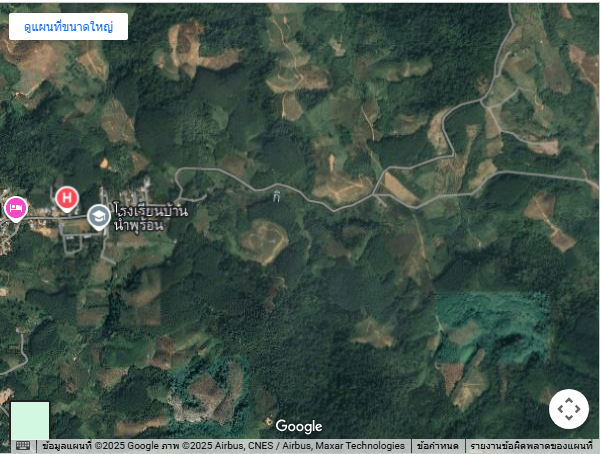Tap the red hospital marker
The width and height of the screenshot is (602, 454).
tap(67, 199)
